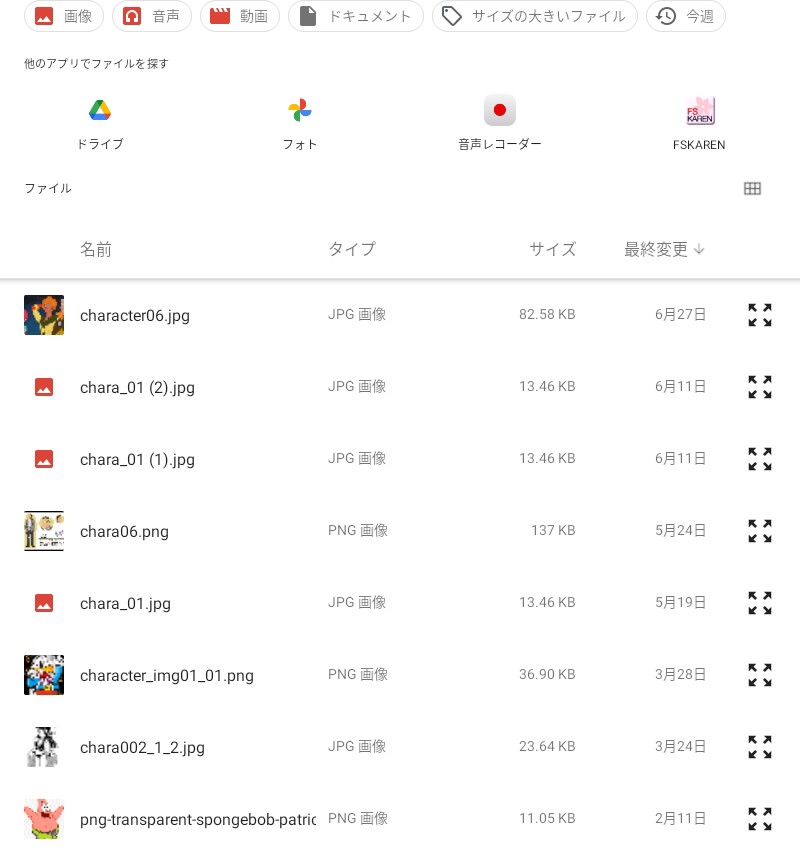Open FSKAREN app for files

pyautogui.click(x=699, y=124)
